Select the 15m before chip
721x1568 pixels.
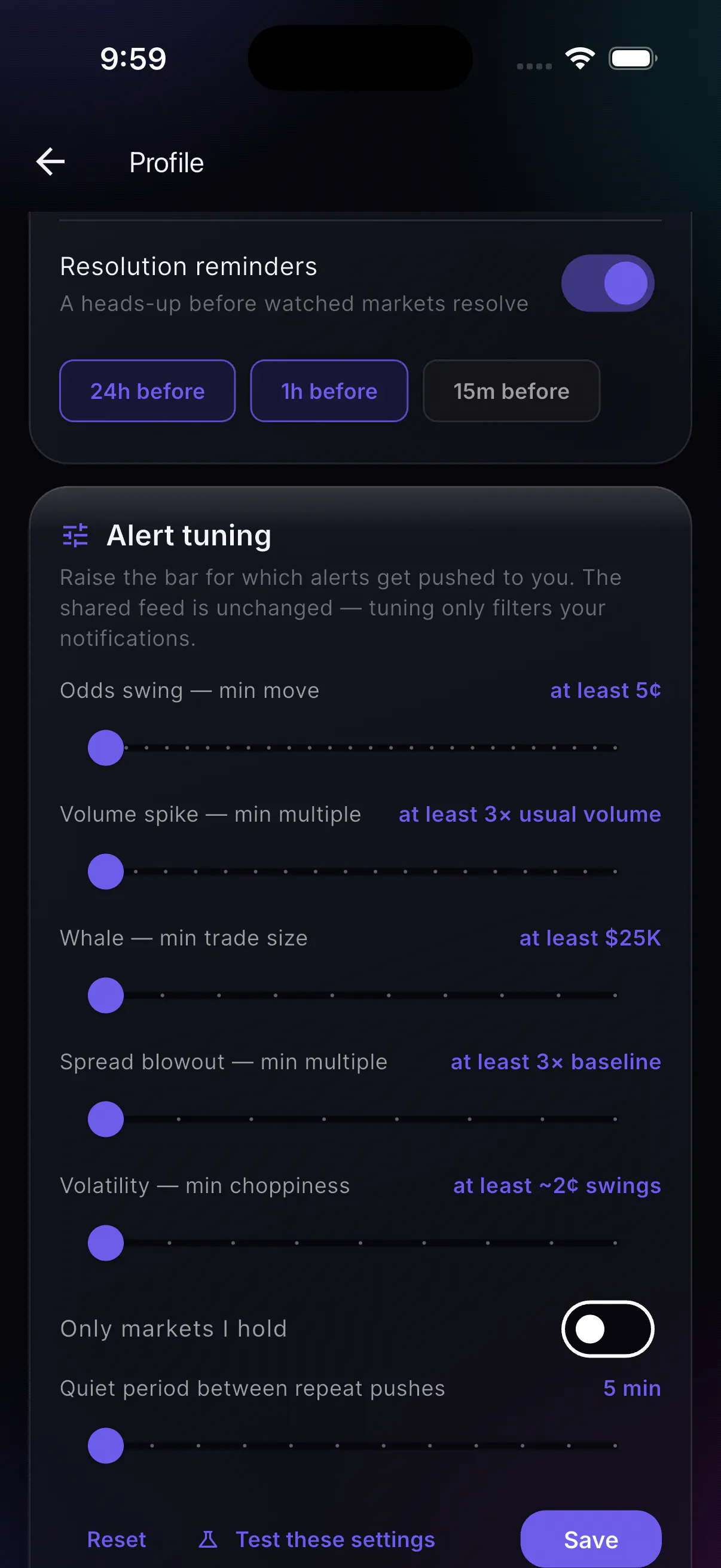pos(511,391)
